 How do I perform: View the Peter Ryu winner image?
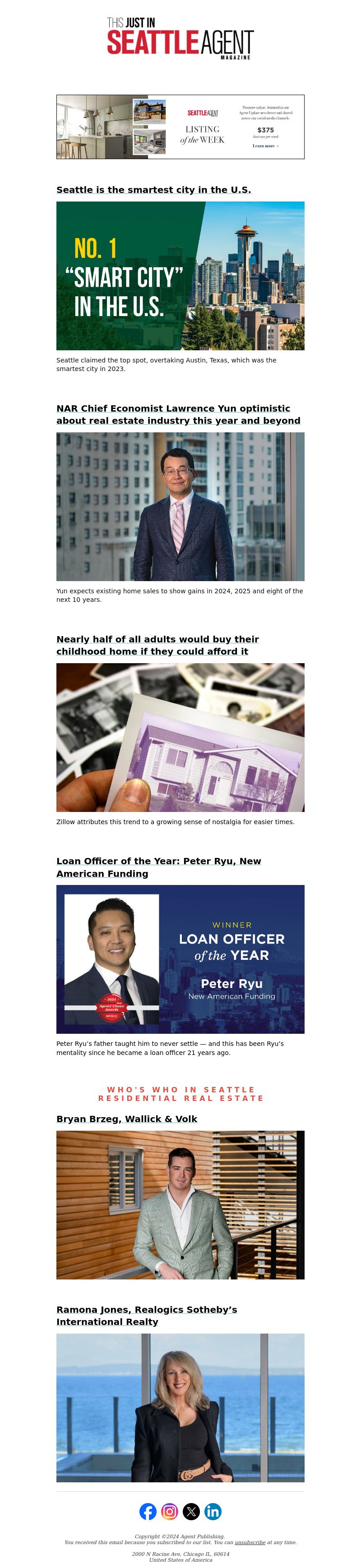(x=180, y=958)
